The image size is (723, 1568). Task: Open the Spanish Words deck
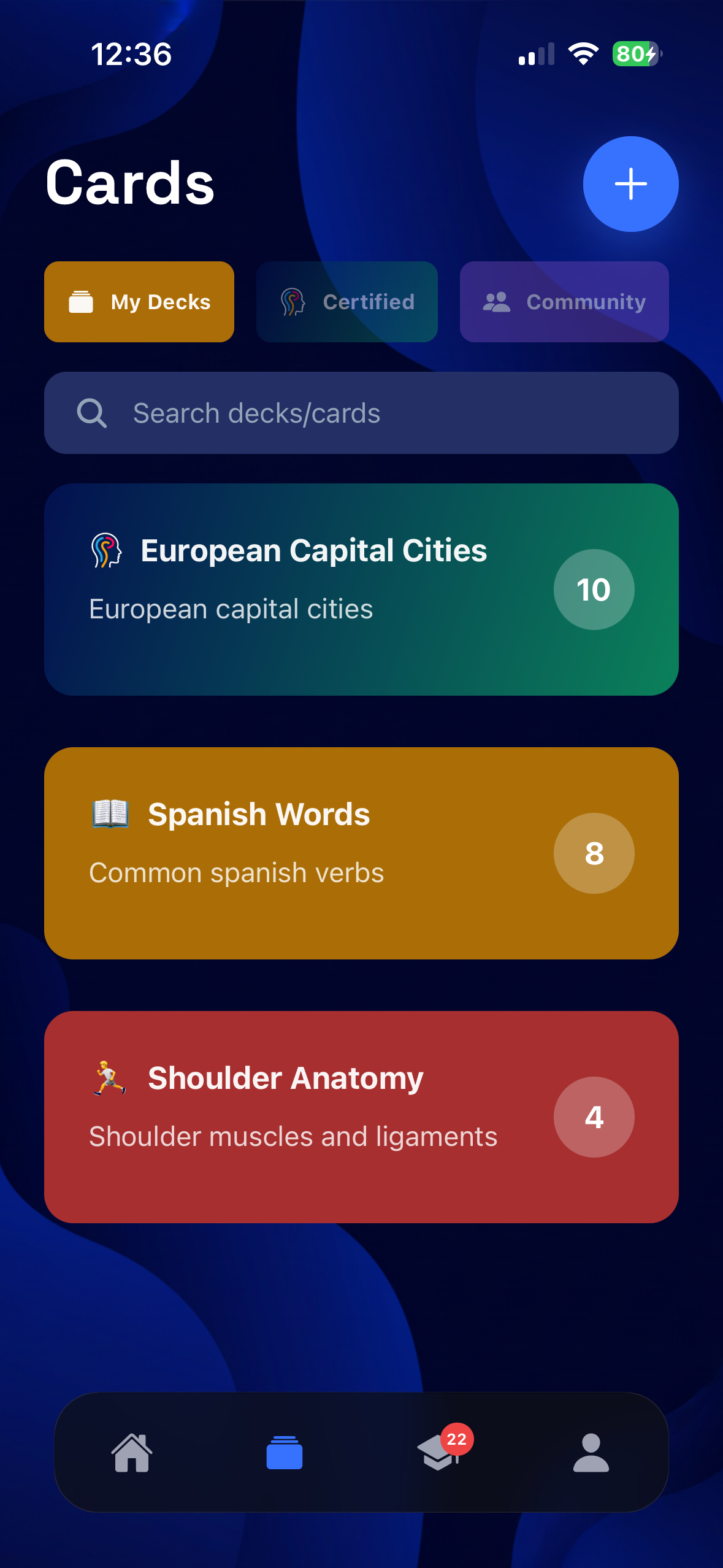point(361,853)
